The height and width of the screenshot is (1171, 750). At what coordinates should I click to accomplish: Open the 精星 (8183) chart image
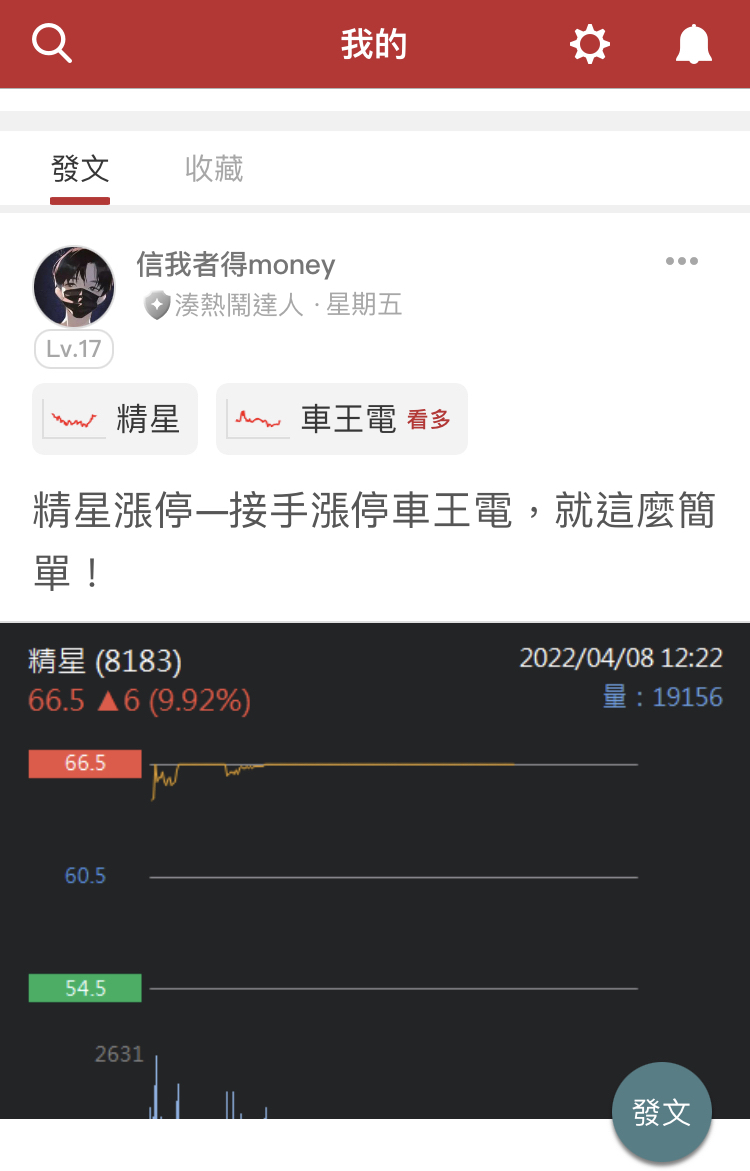click(375, 870)
